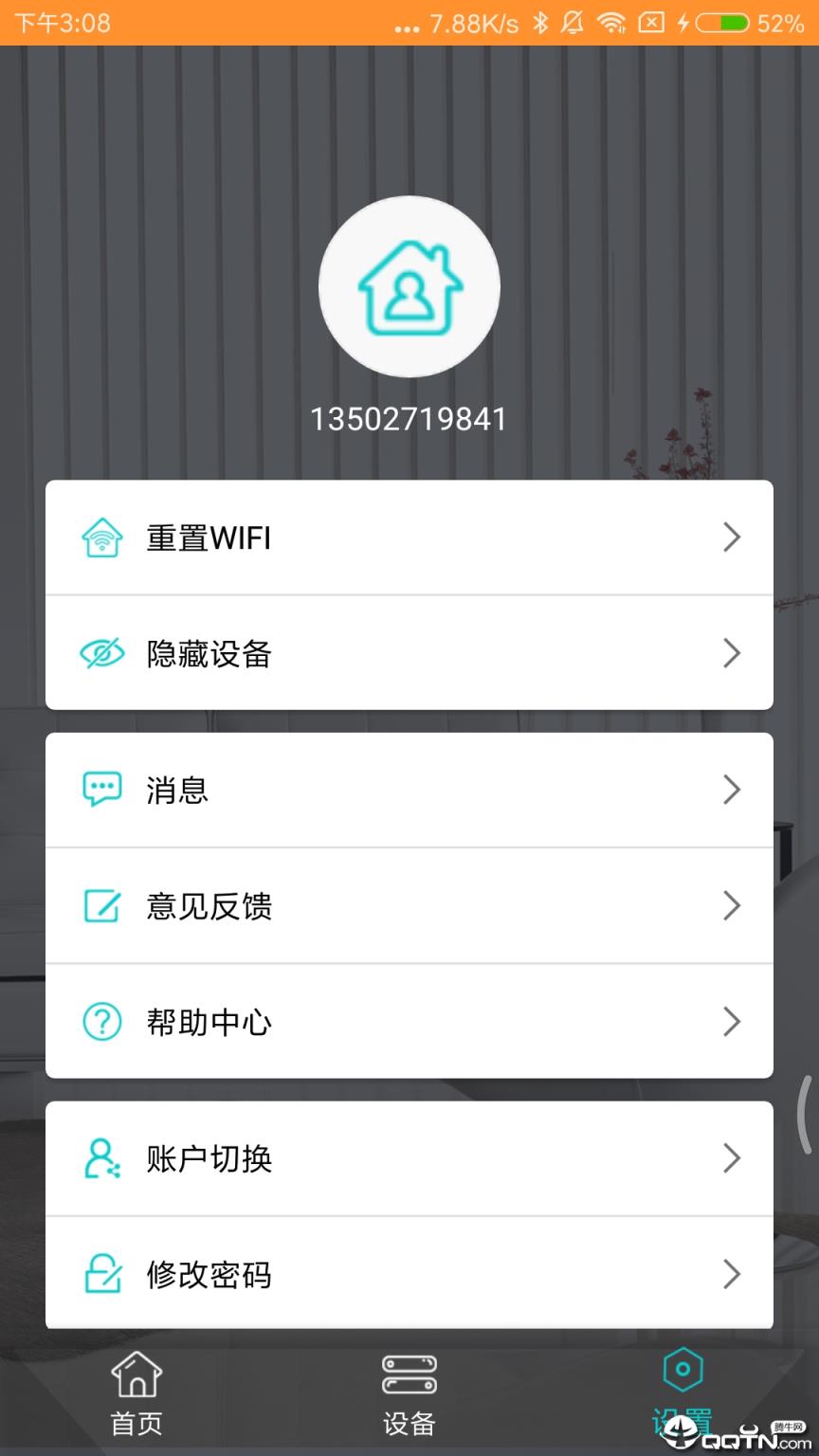Tap the Bluetooth status bar icon

(x=541, y=23)
